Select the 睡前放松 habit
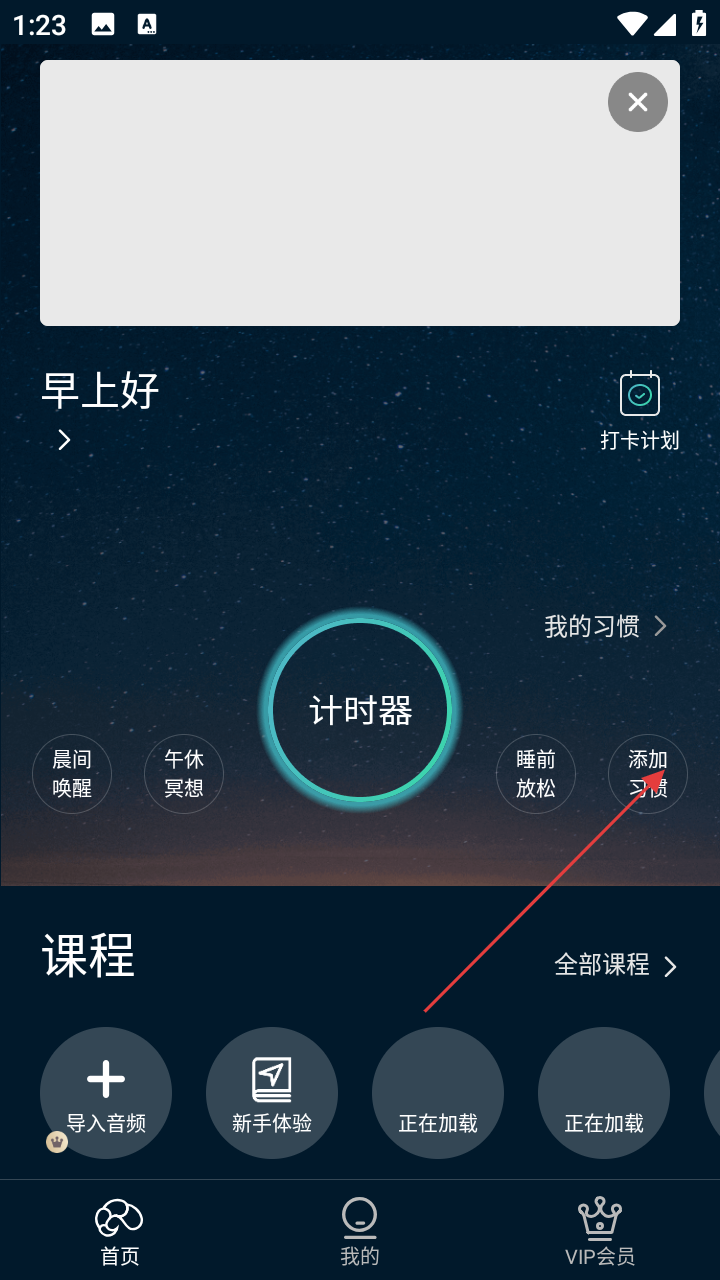Screen dimensions: 720x1280 536,774
